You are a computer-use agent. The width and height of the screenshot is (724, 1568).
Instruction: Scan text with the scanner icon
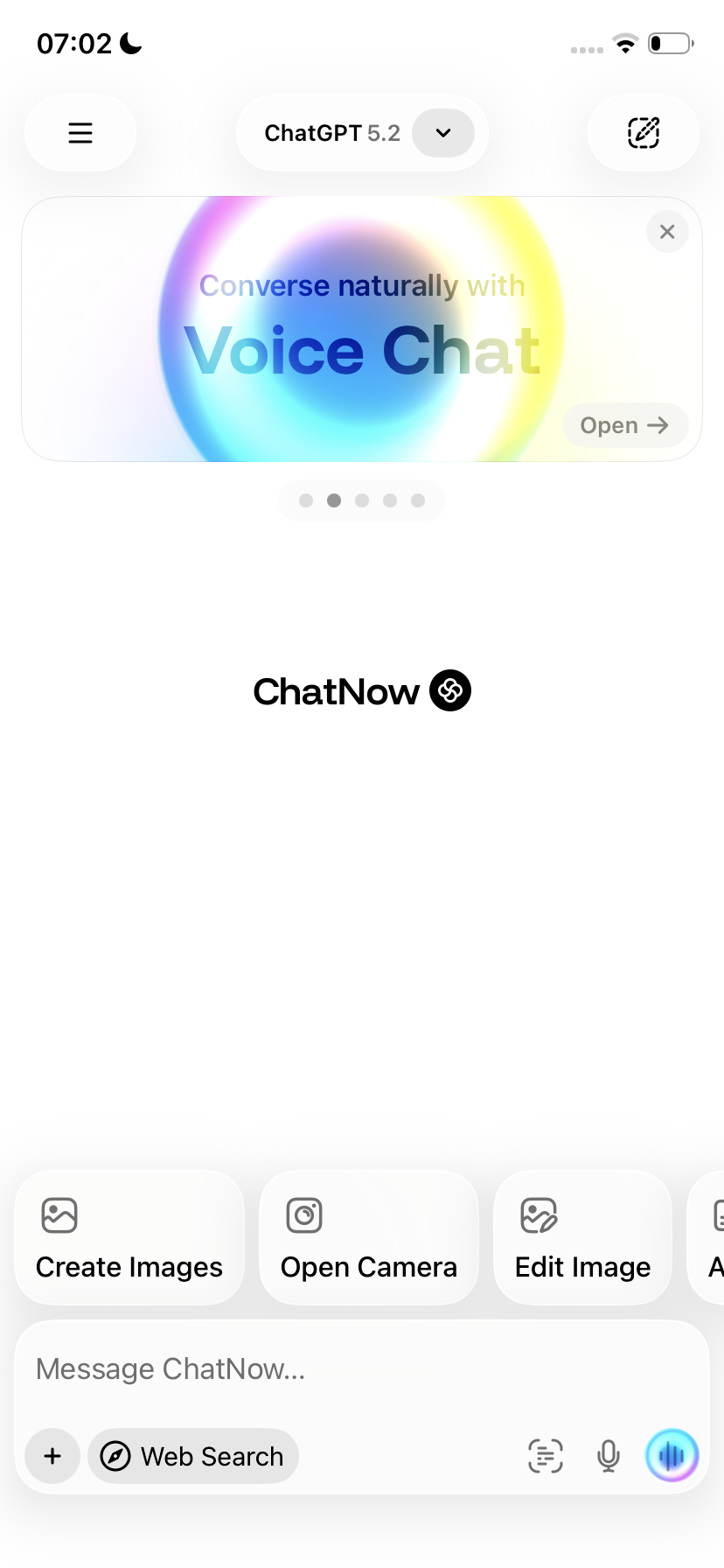pos(546,1456)
